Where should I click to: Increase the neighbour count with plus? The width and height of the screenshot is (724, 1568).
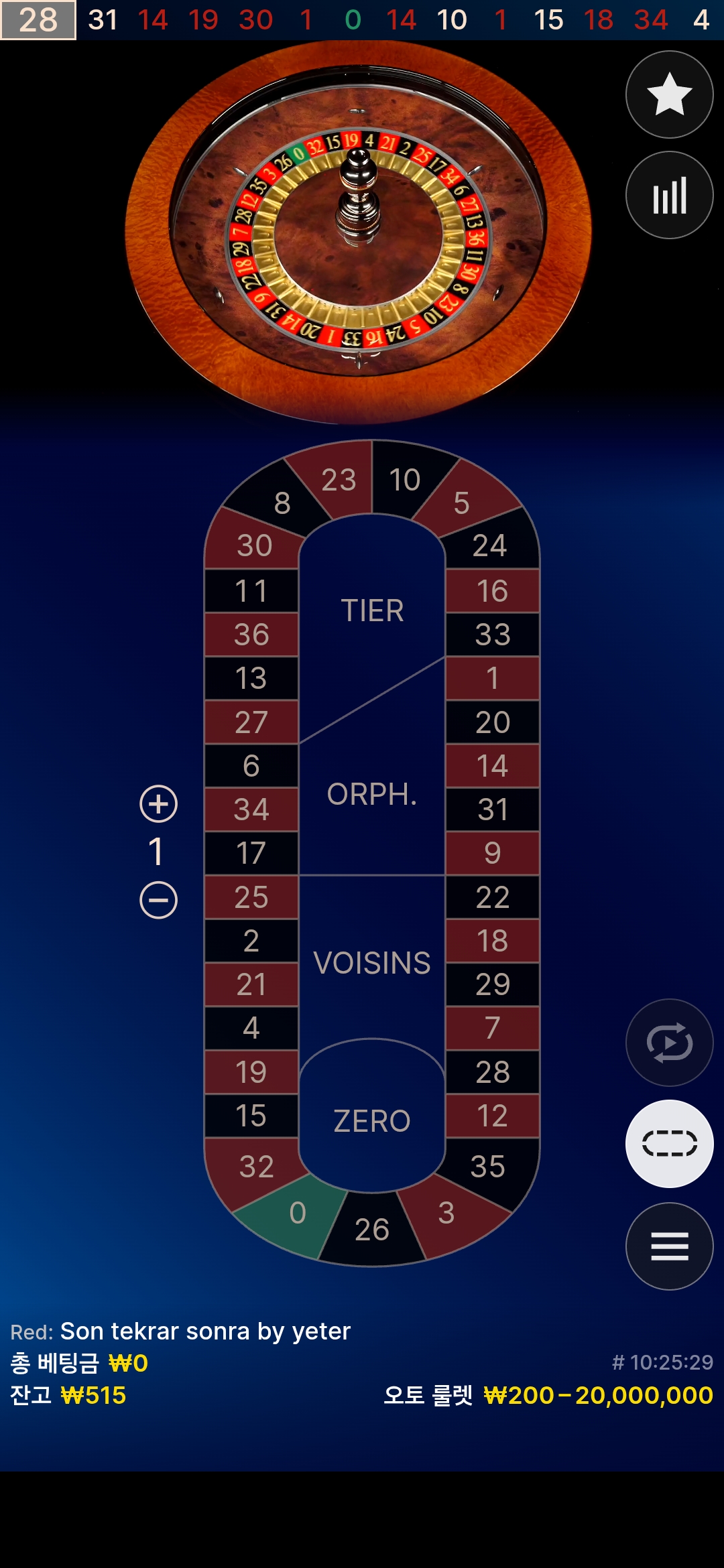158,803
